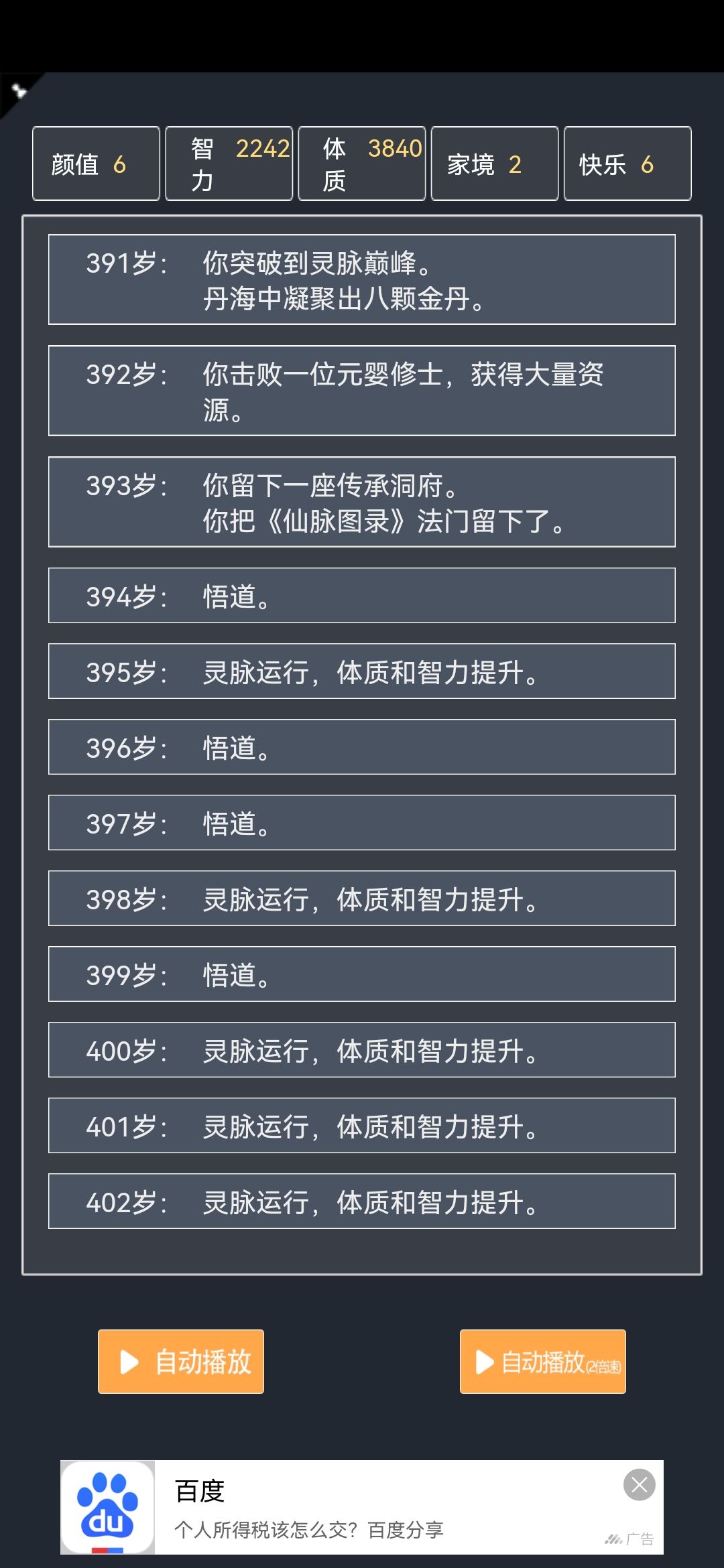
Task: Select the 体质 stat panel showing 3840
Action: coord(361,164)
